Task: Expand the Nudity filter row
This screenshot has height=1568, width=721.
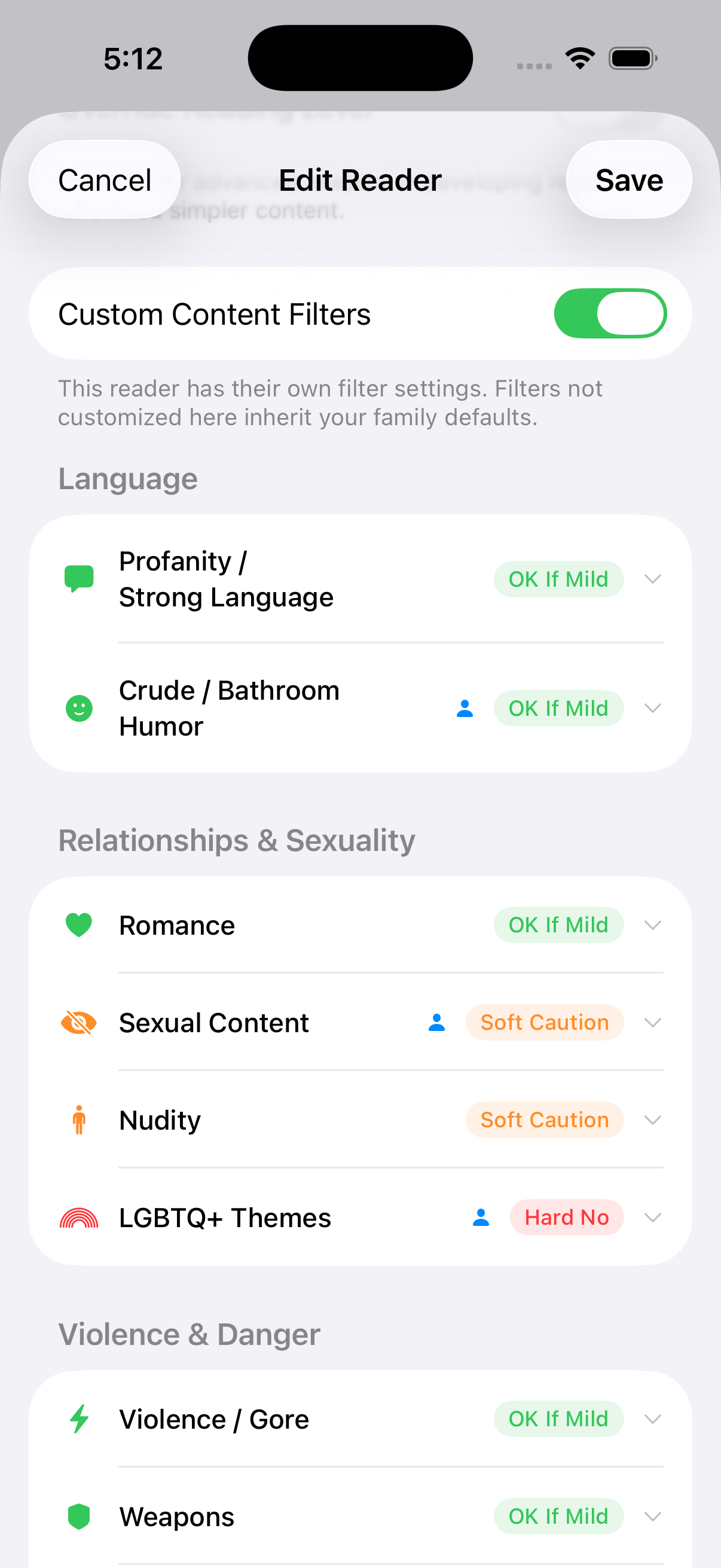Action: click(x=652, y=1120)
